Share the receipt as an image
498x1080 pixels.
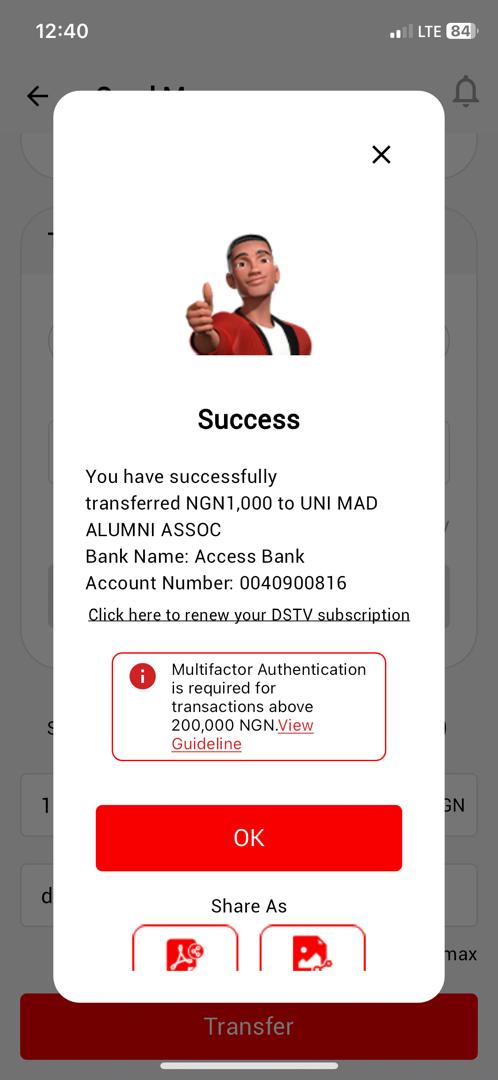click(x=312, y=949)
